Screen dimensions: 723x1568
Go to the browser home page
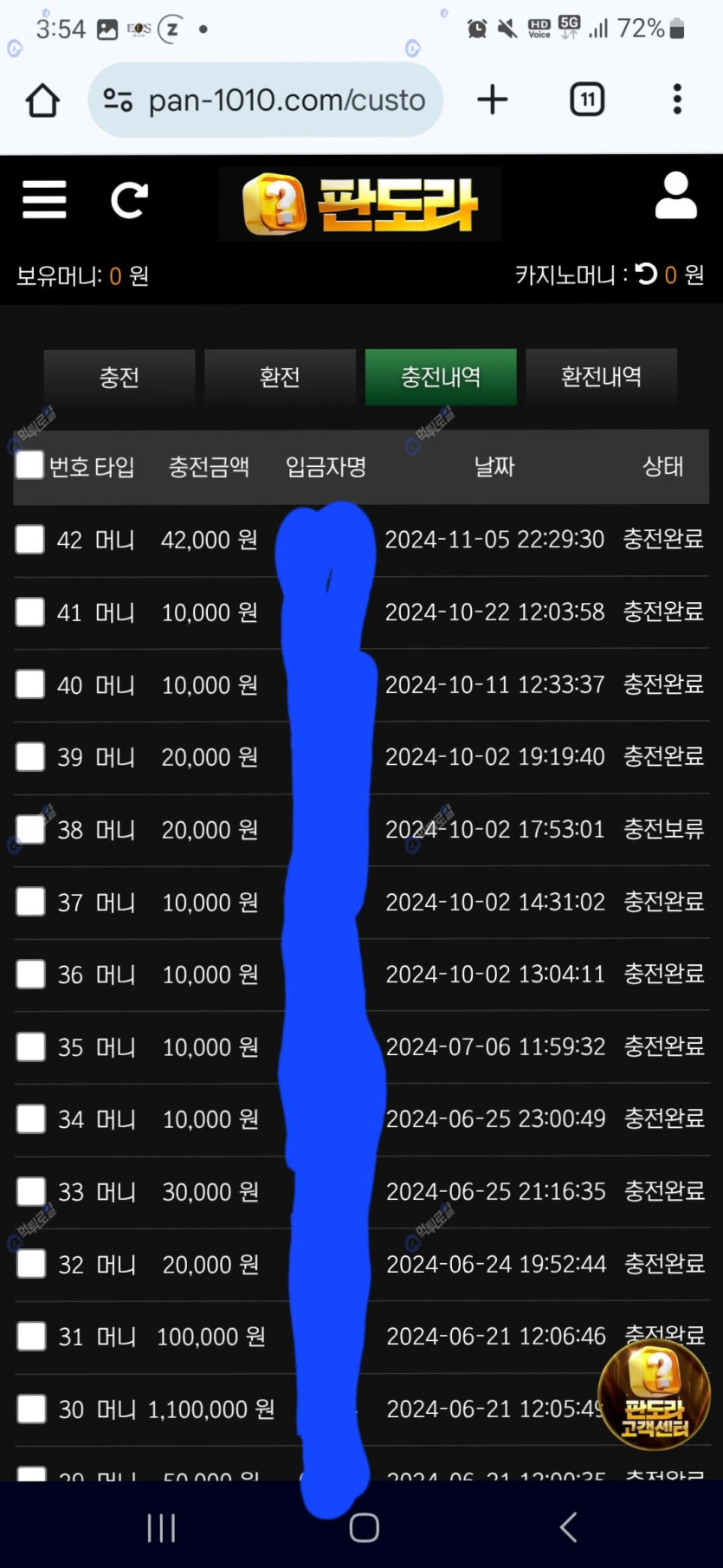[42, 100]
